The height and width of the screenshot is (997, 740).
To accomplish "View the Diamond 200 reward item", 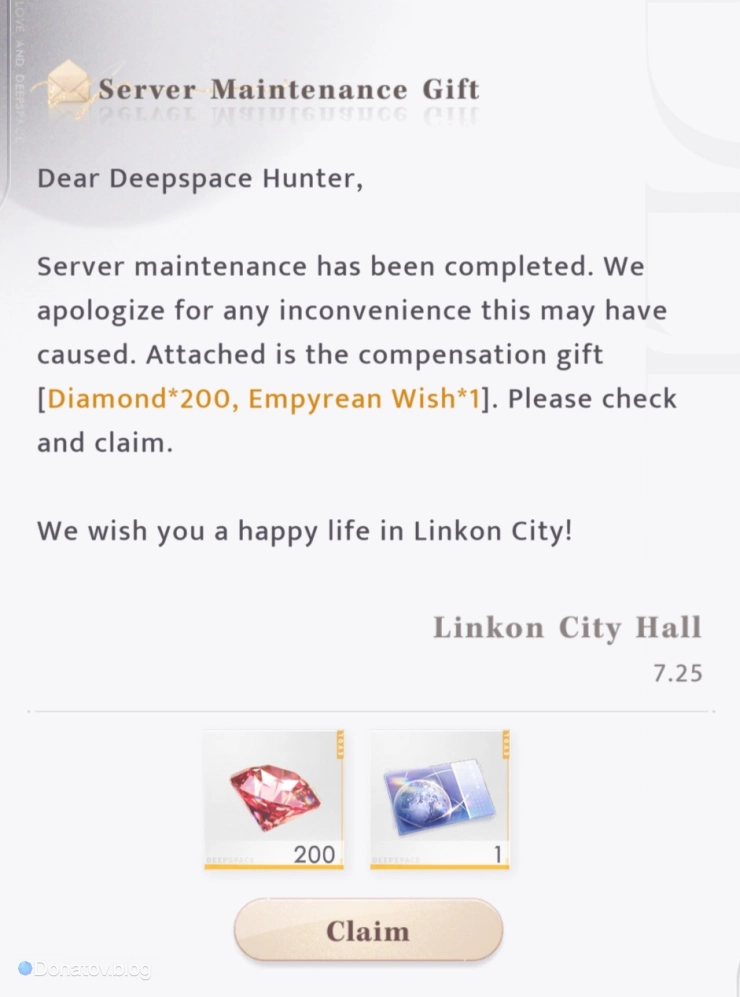I will tap(273, 799).
